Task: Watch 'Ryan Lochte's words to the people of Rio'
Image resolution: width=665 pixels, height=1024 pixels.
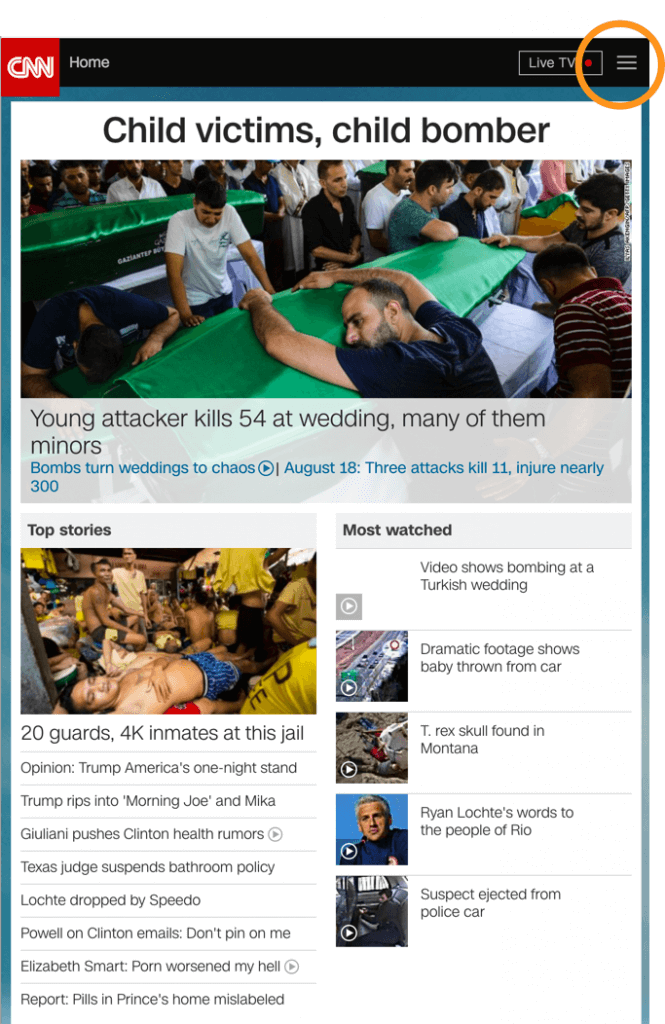Action: (x=496, y=821)
